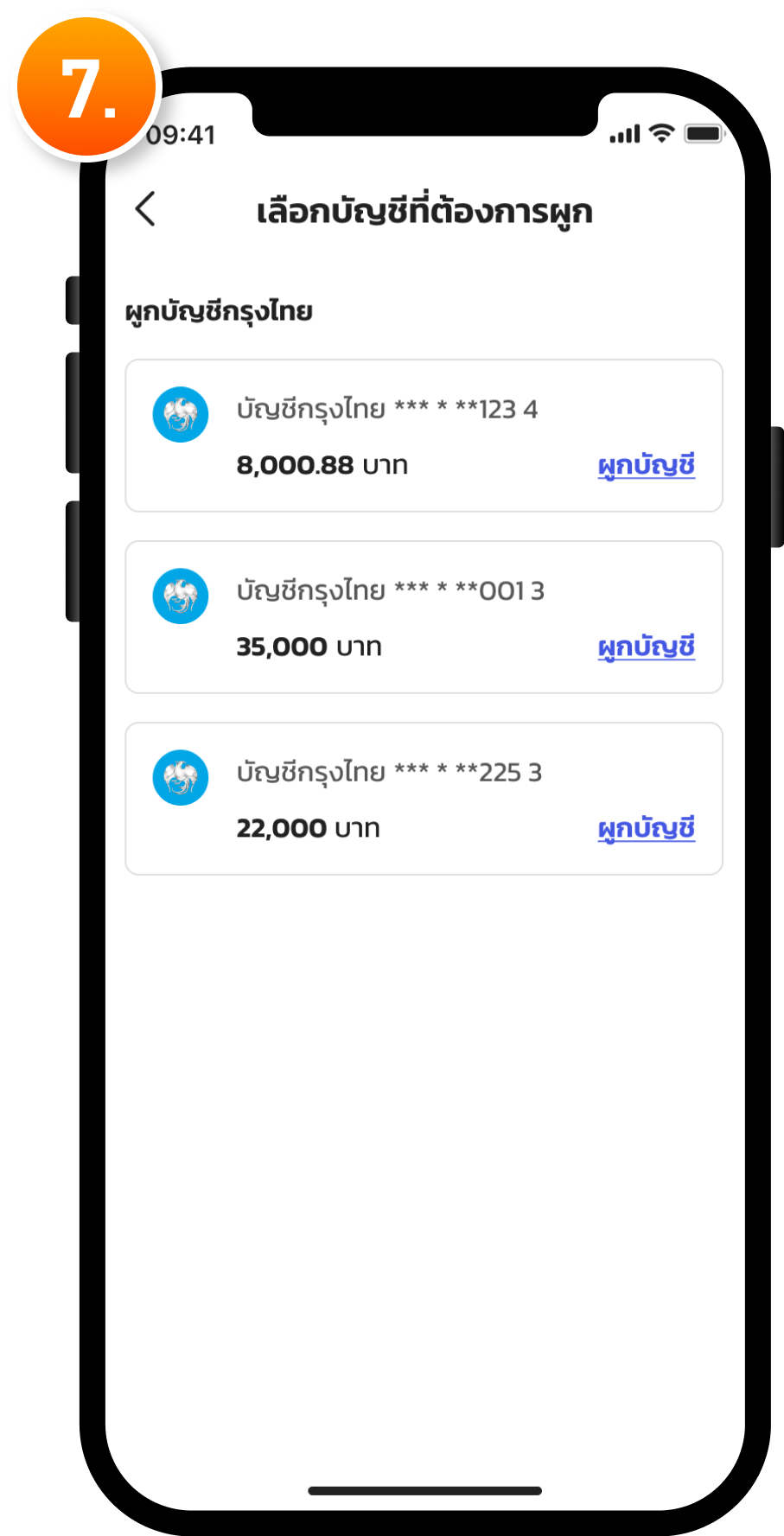784x1536 pixels.
Task: Tap ผูกบัญชี for the account ending 123 4
Action: 647,465
